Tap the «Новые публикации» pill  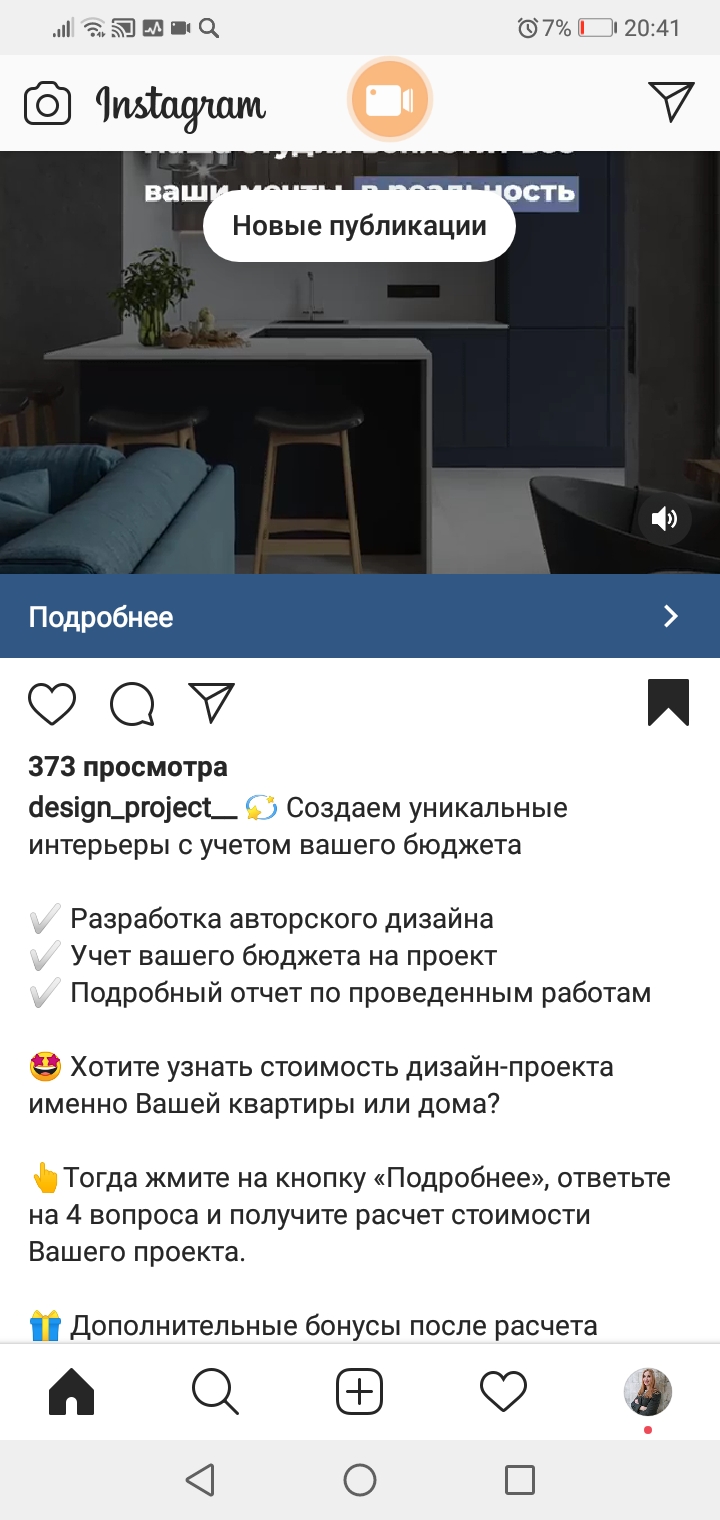click(x=359, y=226)
